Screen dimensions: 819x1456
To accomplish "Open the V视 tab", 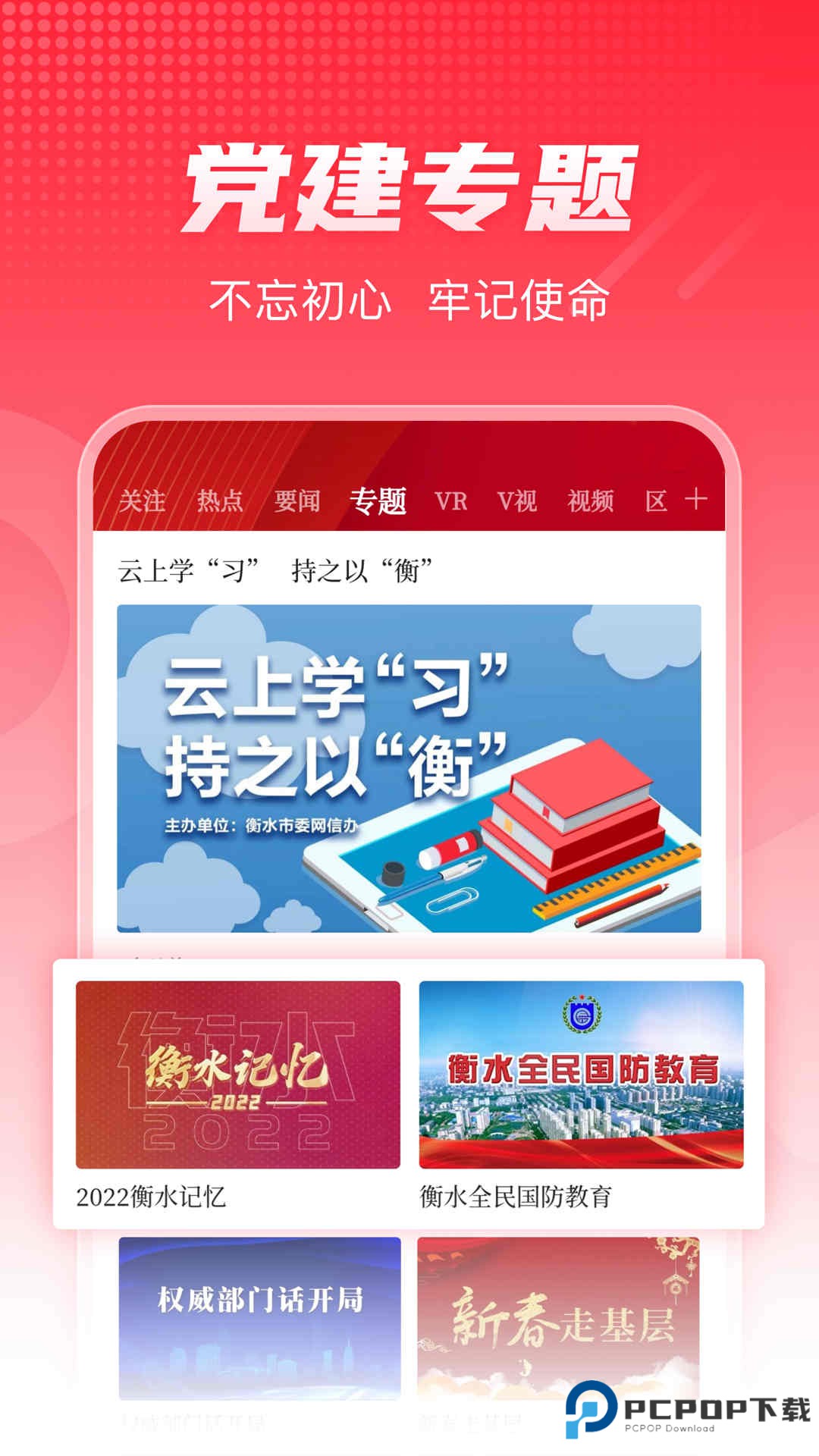I will tap(519, 500).
